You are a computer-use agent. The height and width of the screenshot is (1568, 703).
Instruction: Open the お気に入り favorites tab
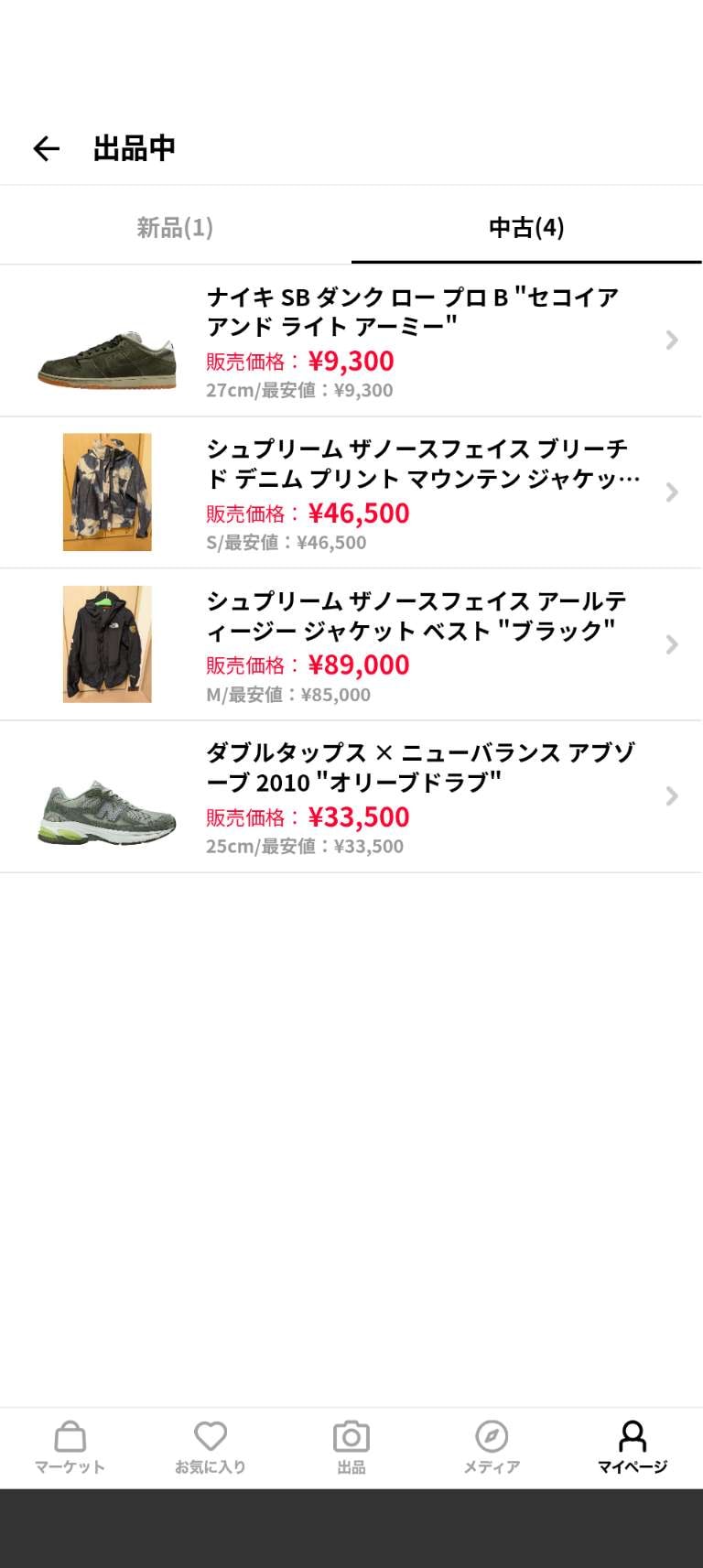[211, 1447]
